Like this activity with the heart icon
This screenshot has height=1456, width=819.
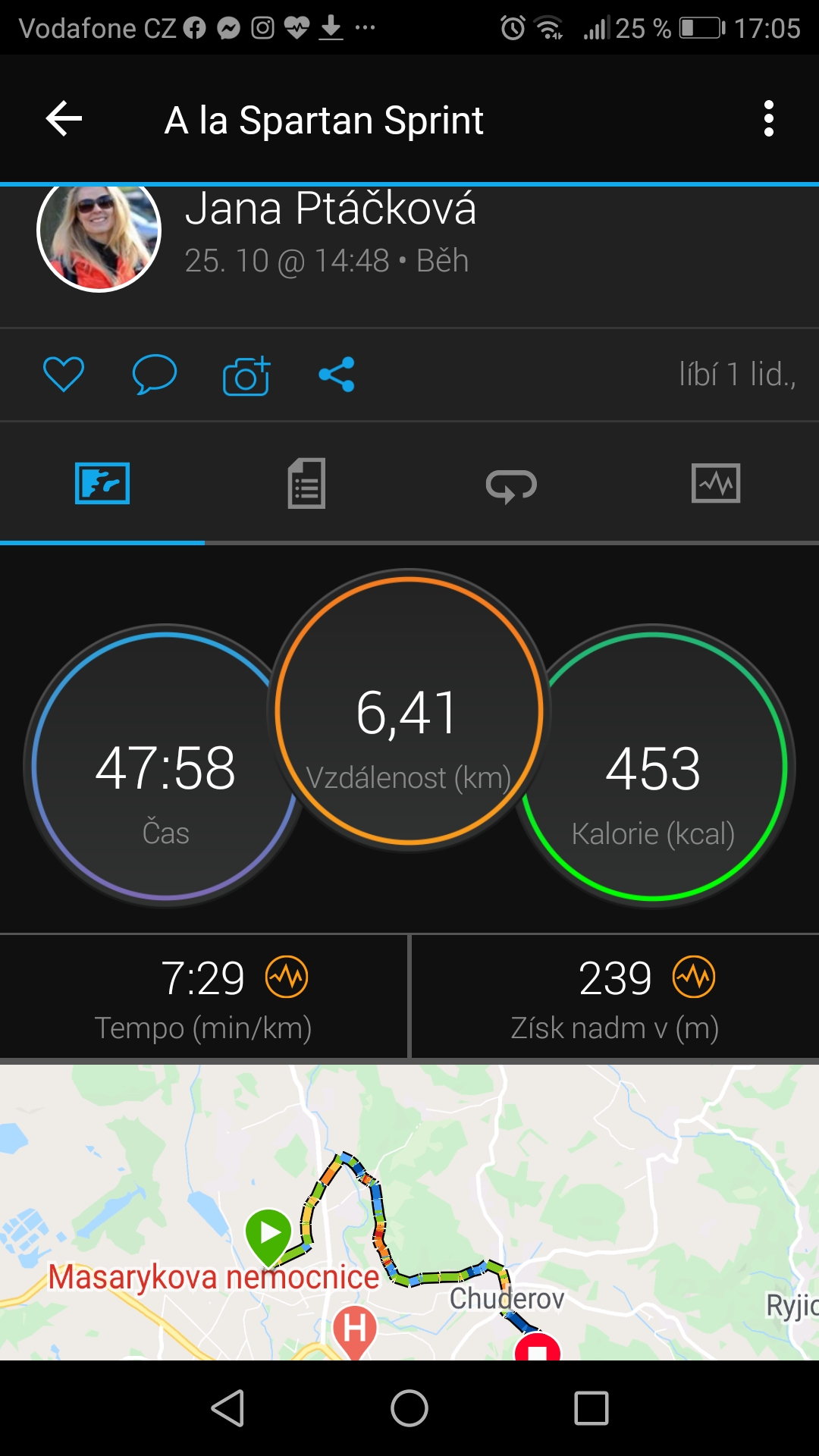(64, 374)
